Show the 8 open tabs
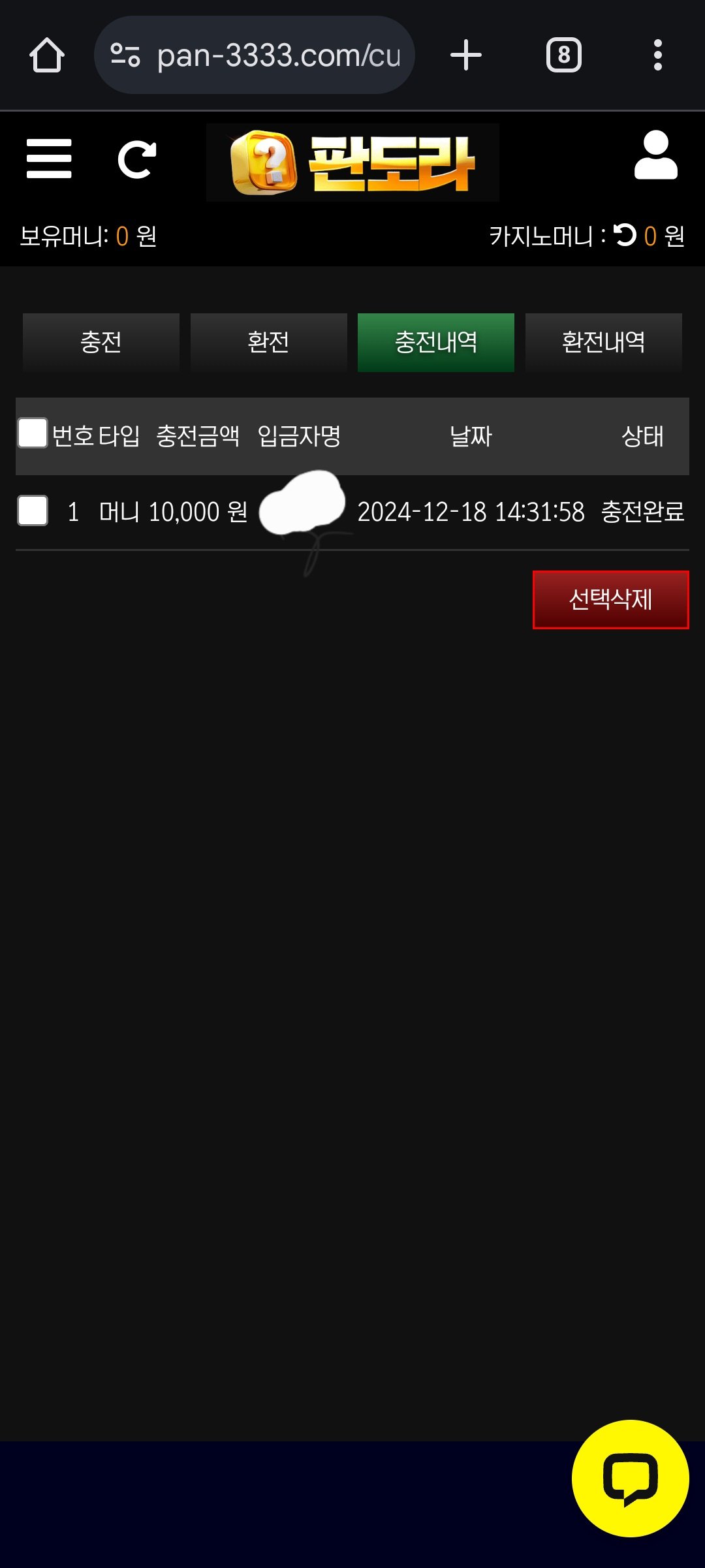Viewport: 705px width, 1568px height. pyautogui.click(x=563, y=55)
